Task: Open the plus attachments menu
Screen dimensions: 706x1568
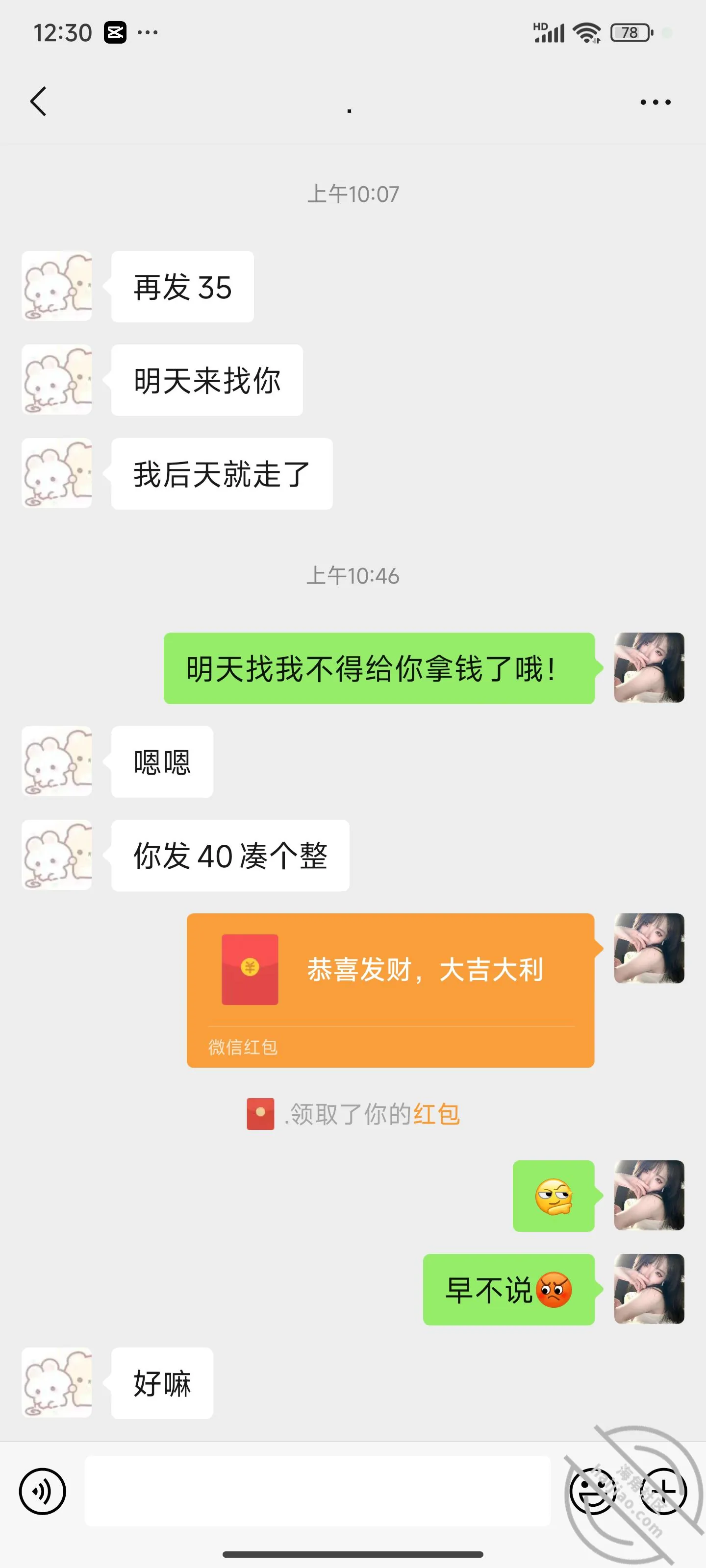Action: click(x=663, y=1491)
